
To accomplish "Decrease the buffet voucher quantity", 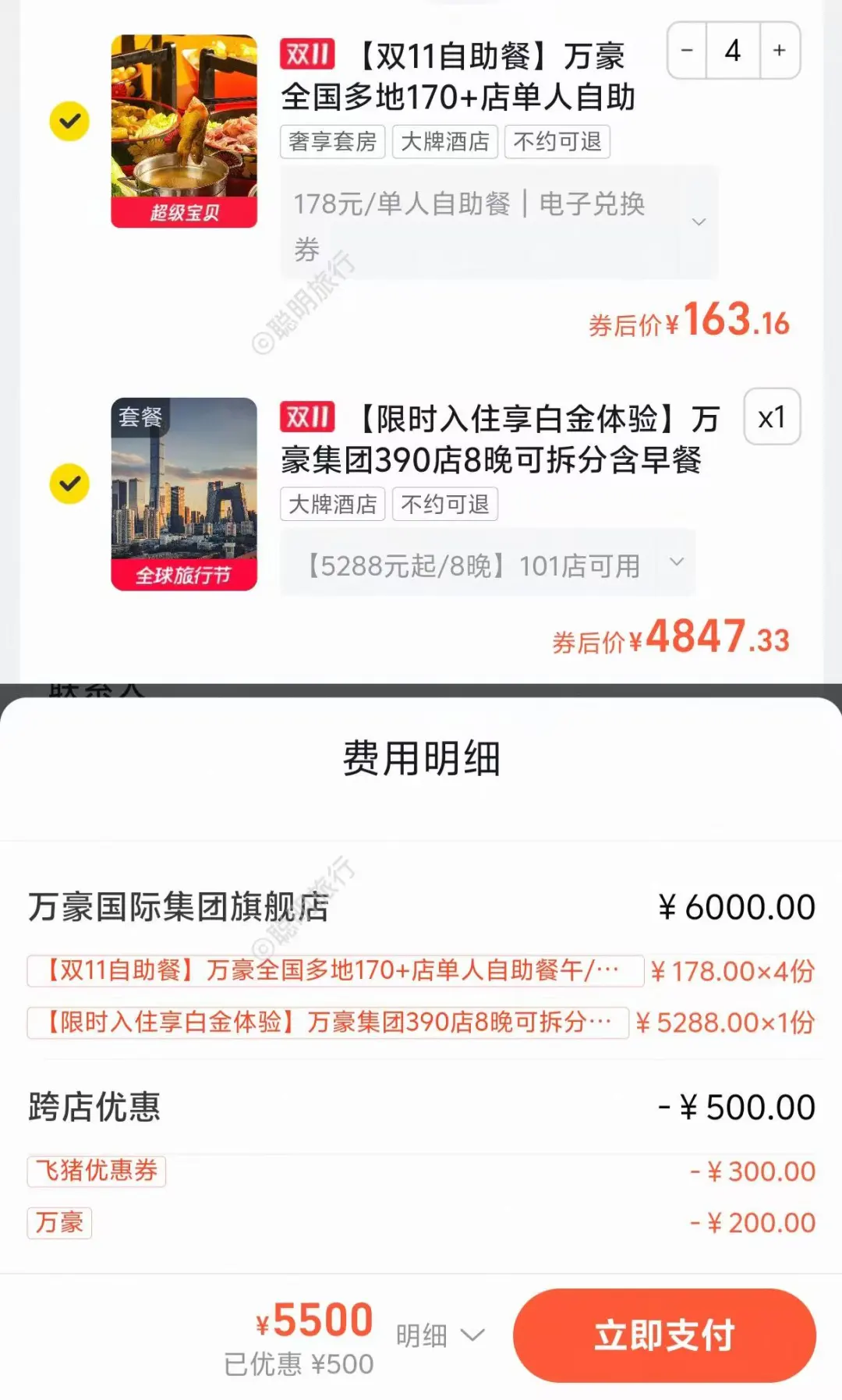I will [x=687, y=51].
